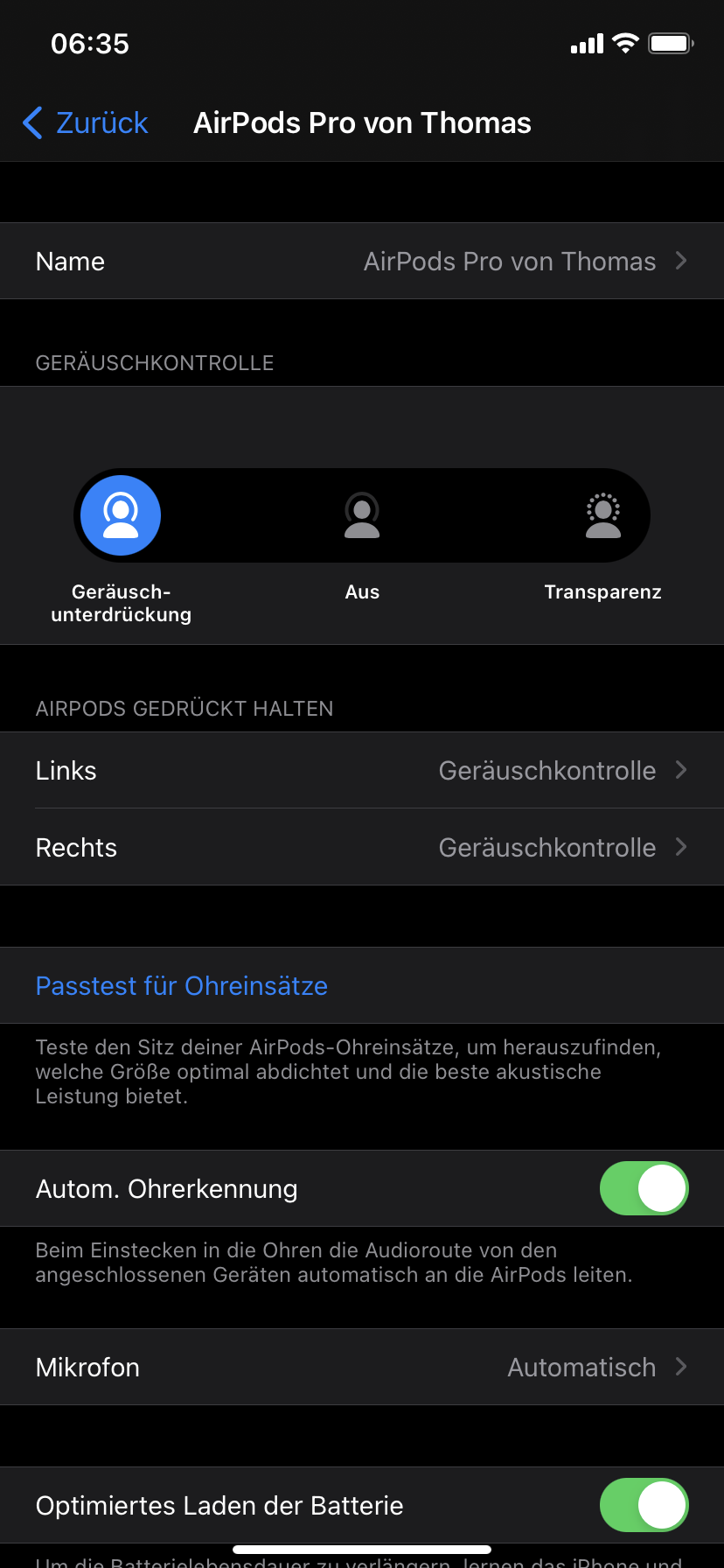
Task: Select Geräuschunterdrückung mode
Action: 121,515
